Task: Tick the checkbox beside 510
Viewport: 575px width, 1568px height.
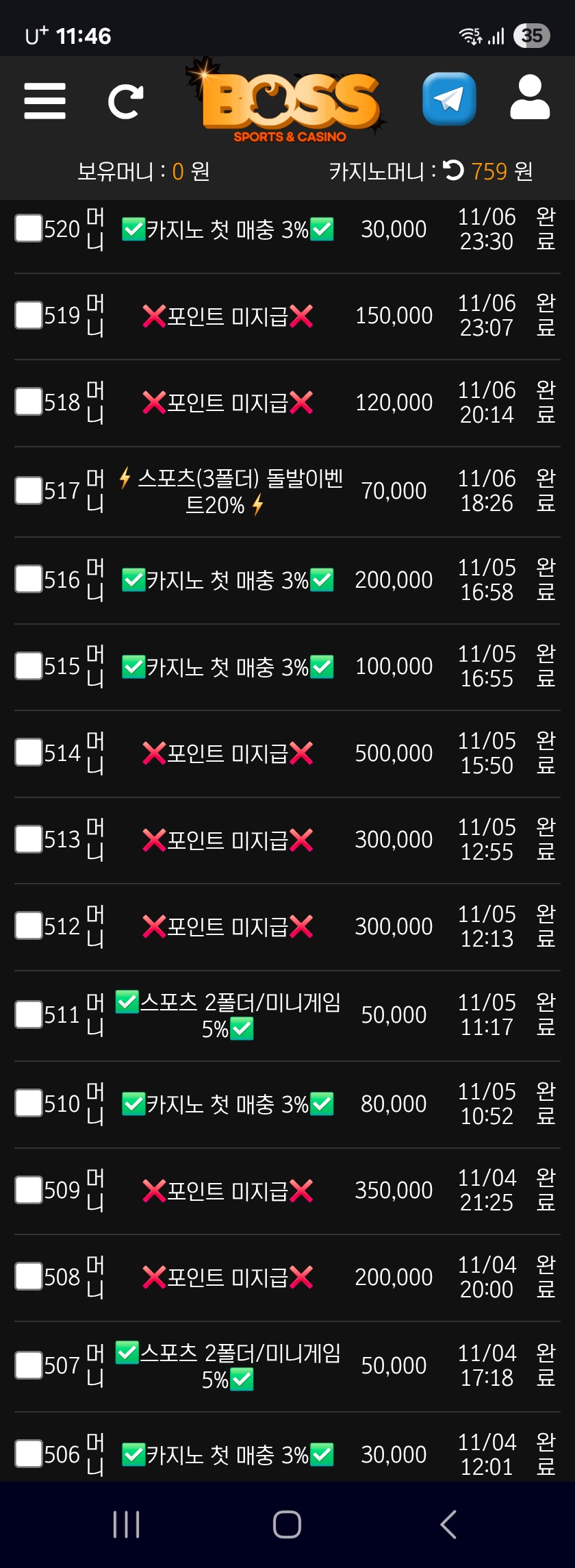Action: tap(29, 1103)
